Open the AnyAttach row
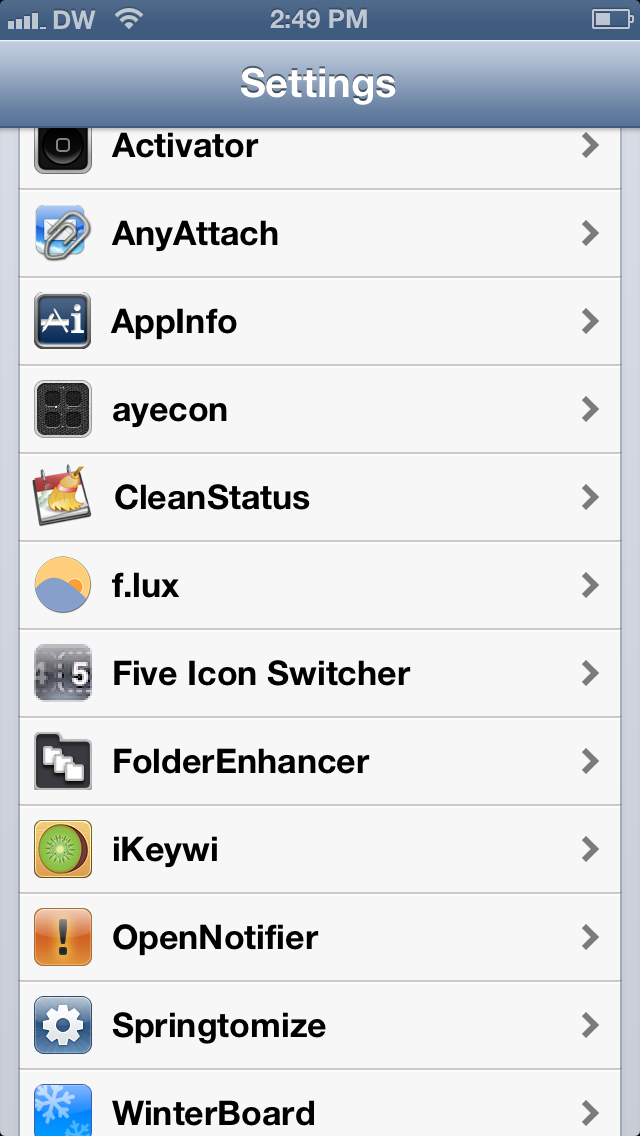 click(320, 233)
